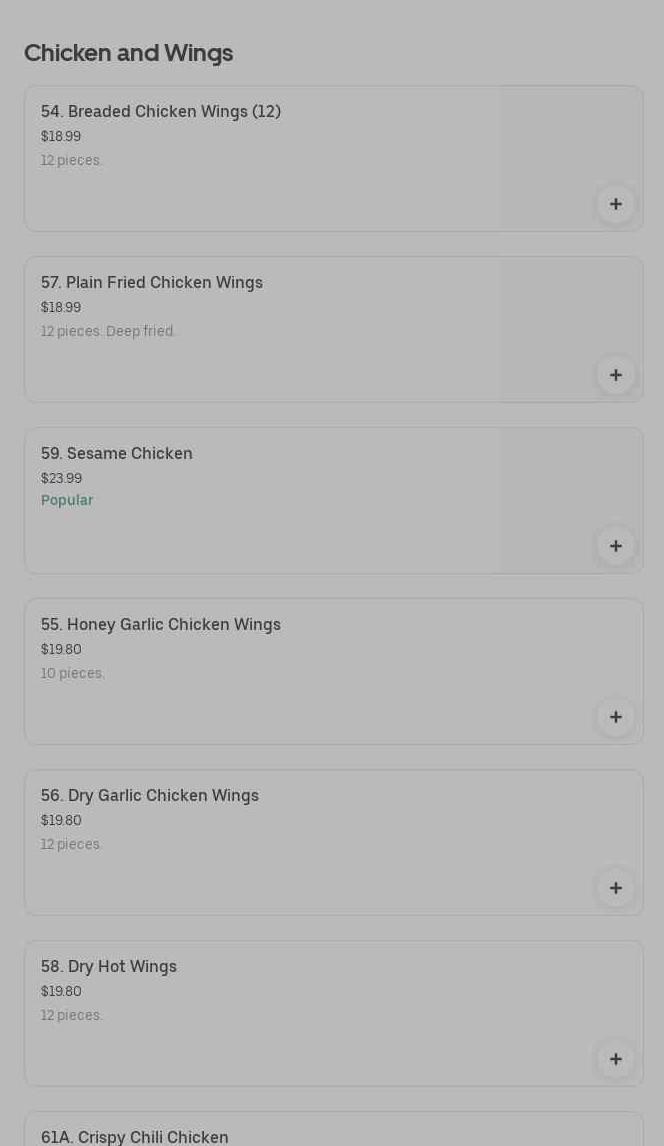Add Breaded Chicken Wings (12) to cart
The image size is (664, 1146).
616,204
